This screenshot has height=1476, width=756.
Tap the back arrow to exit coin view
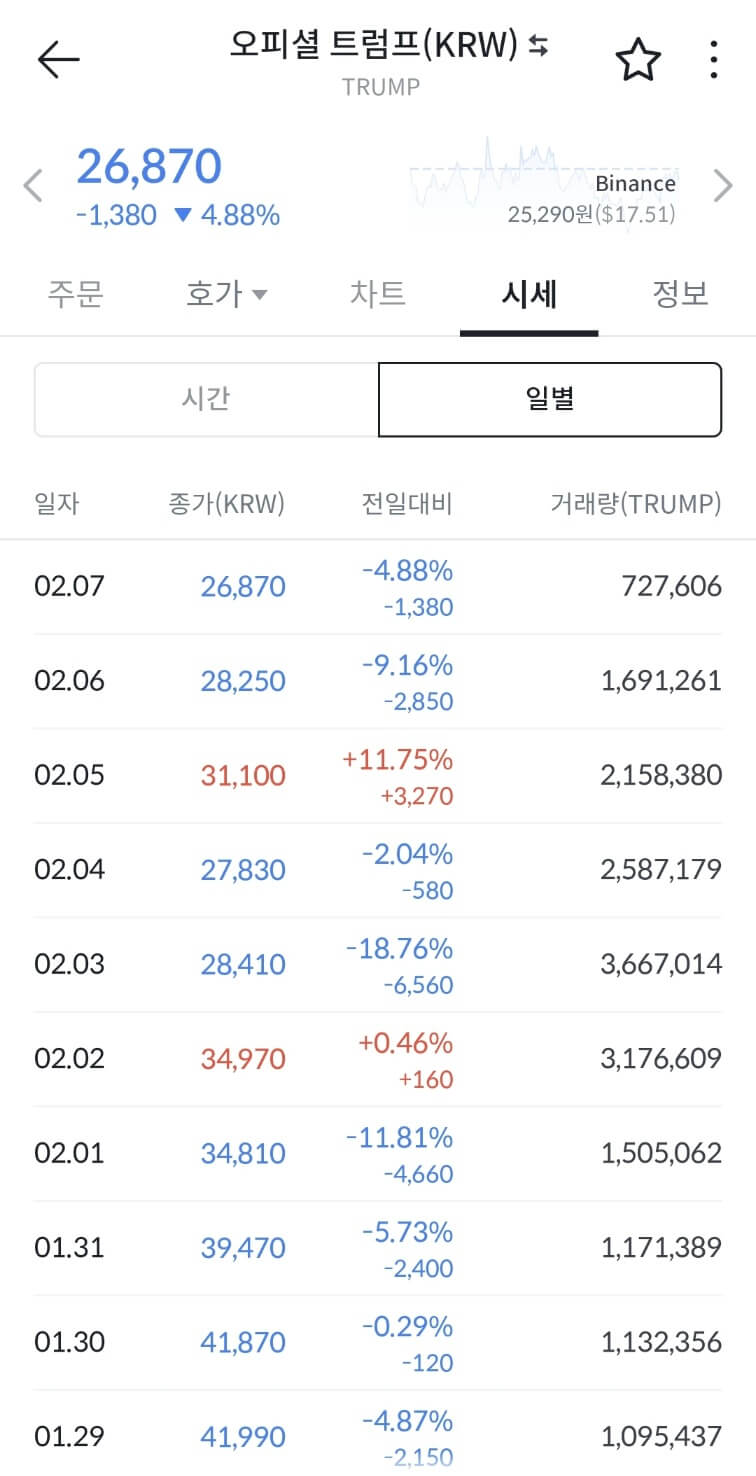tap(57, 57)
